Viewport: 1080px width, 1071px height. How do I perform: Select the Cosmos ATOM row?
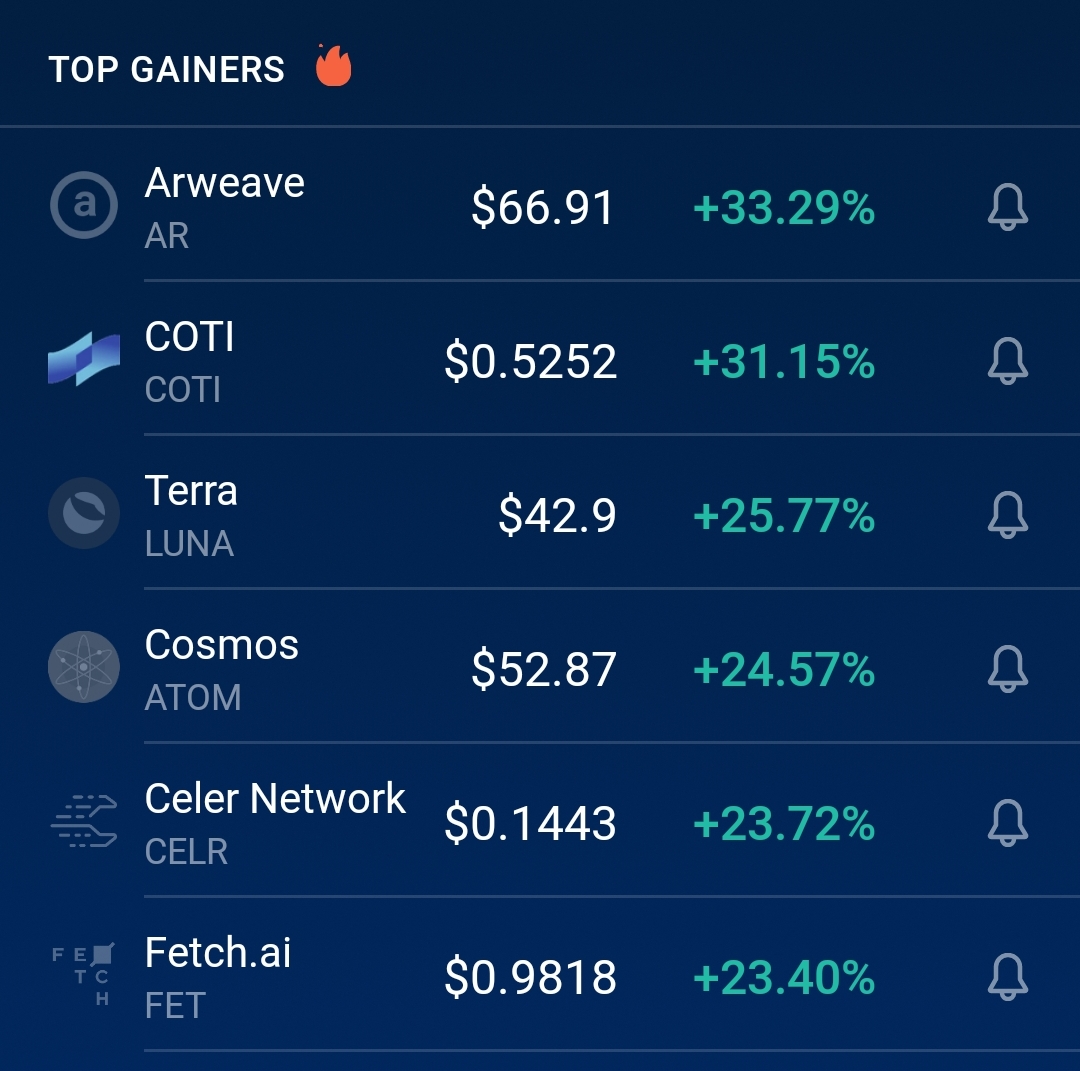pos(221,669)
